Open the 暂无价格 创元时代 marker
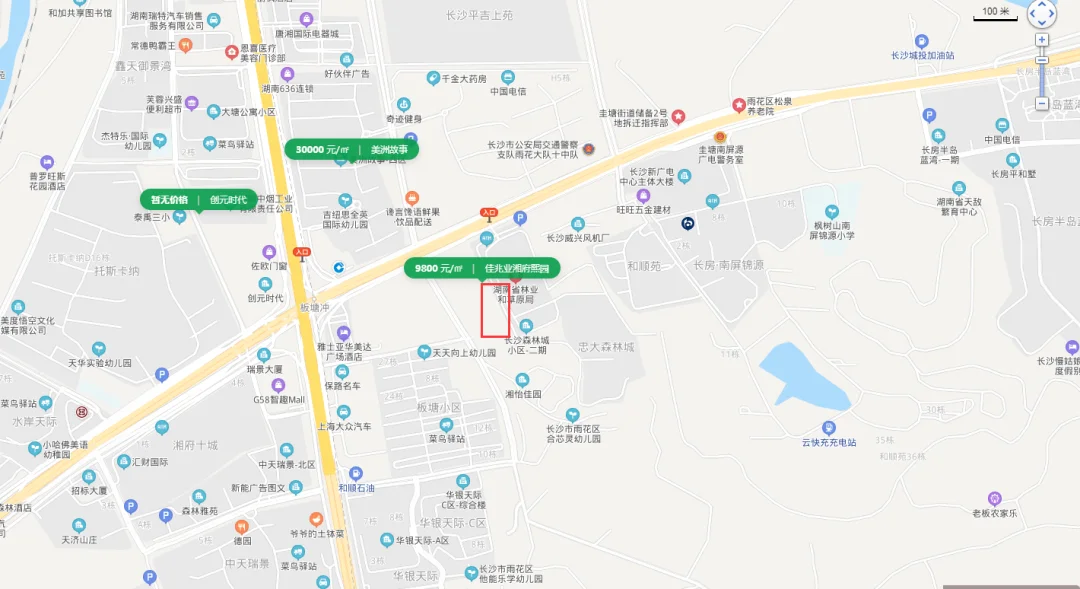 coord(199,199)
